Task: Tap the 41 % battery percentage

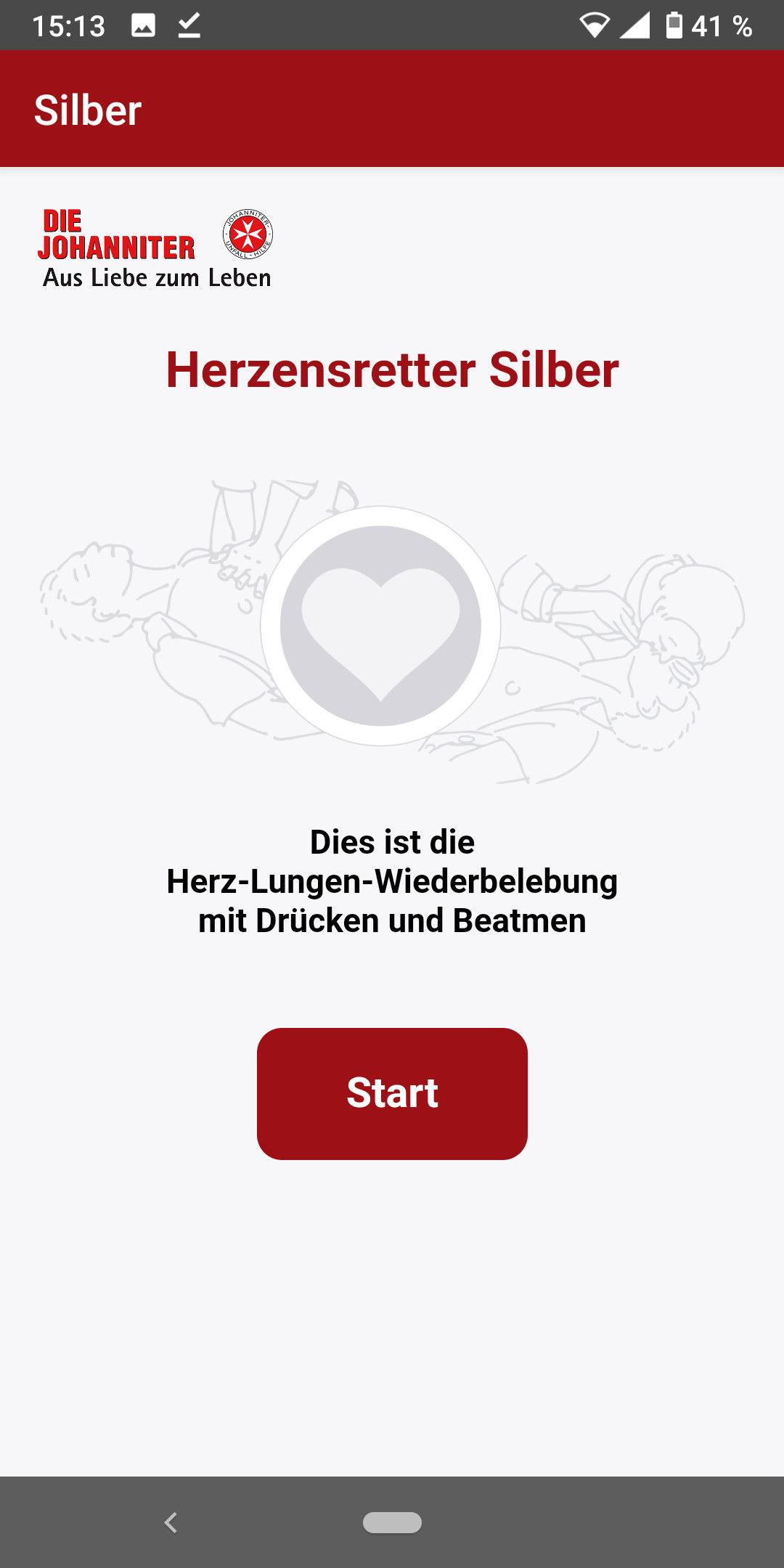Action: click(721, 24)
